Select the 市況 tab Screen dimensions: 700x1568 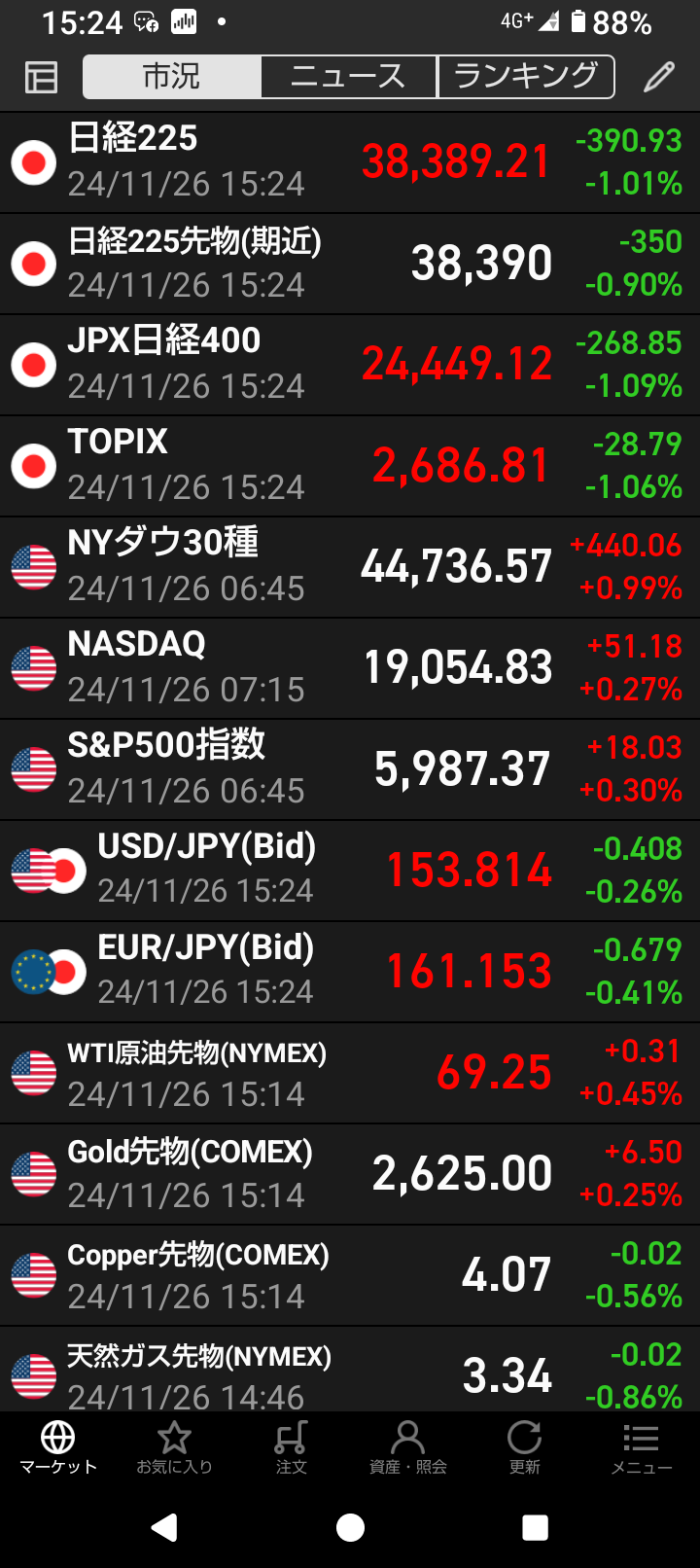pyautogui.click(x=172, y=77)
